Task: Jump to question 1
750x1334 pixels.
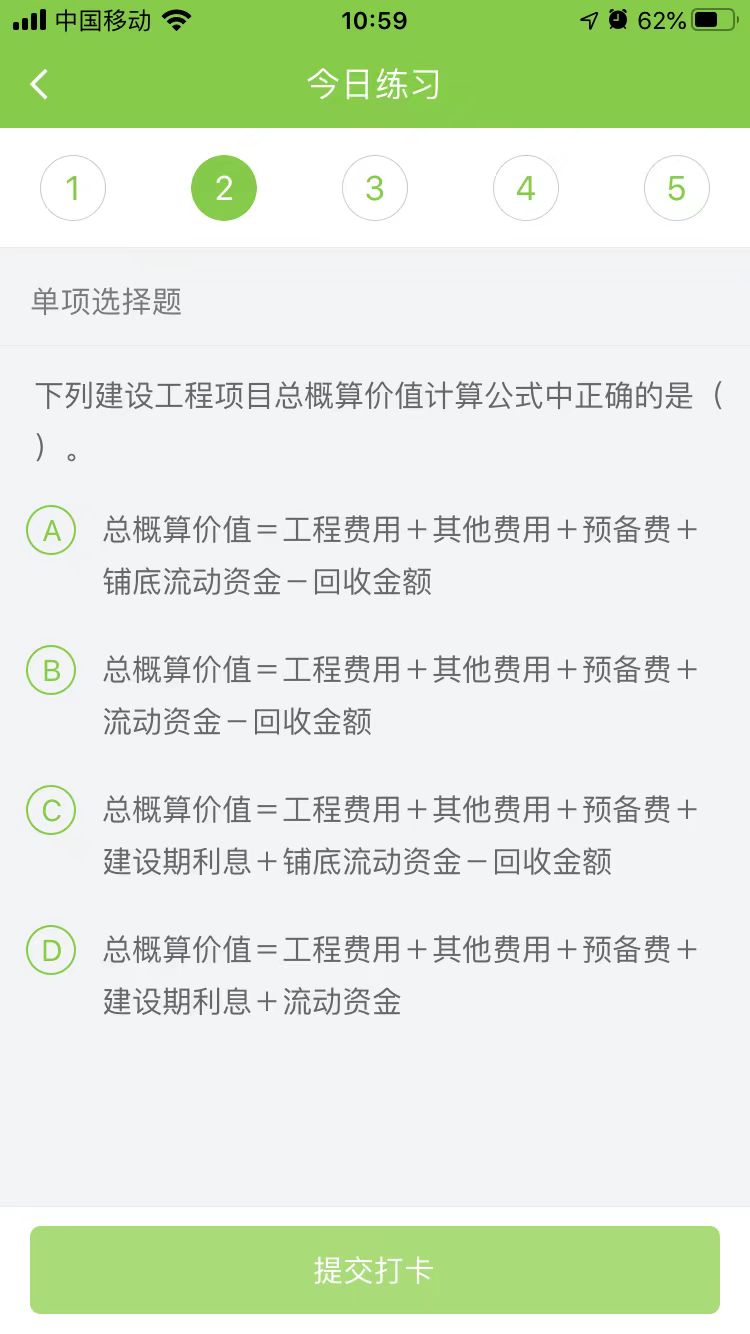Action: (73, 188)
